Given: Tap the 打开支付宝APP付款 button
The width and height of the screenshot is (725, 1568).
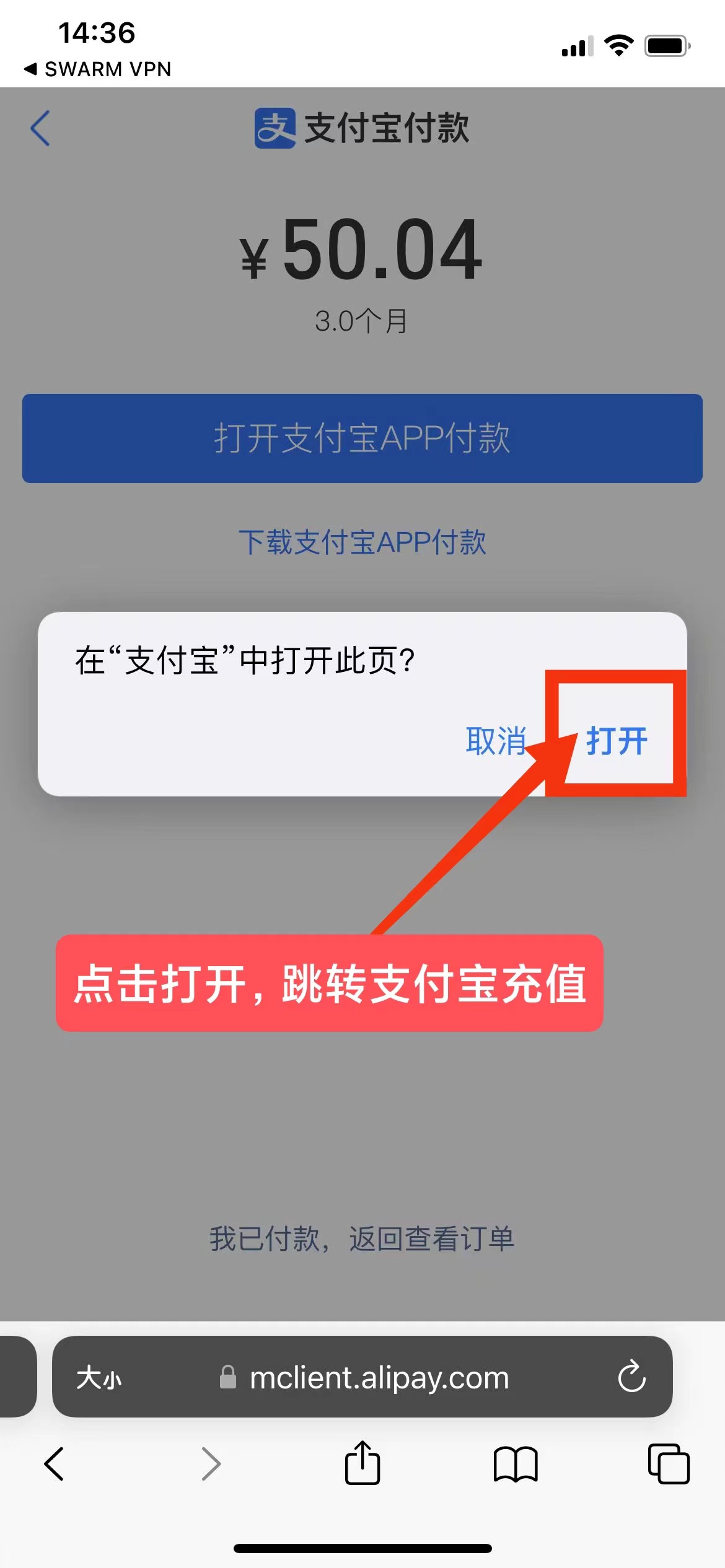Looking at the screenshot, I should tap(362, 438).
